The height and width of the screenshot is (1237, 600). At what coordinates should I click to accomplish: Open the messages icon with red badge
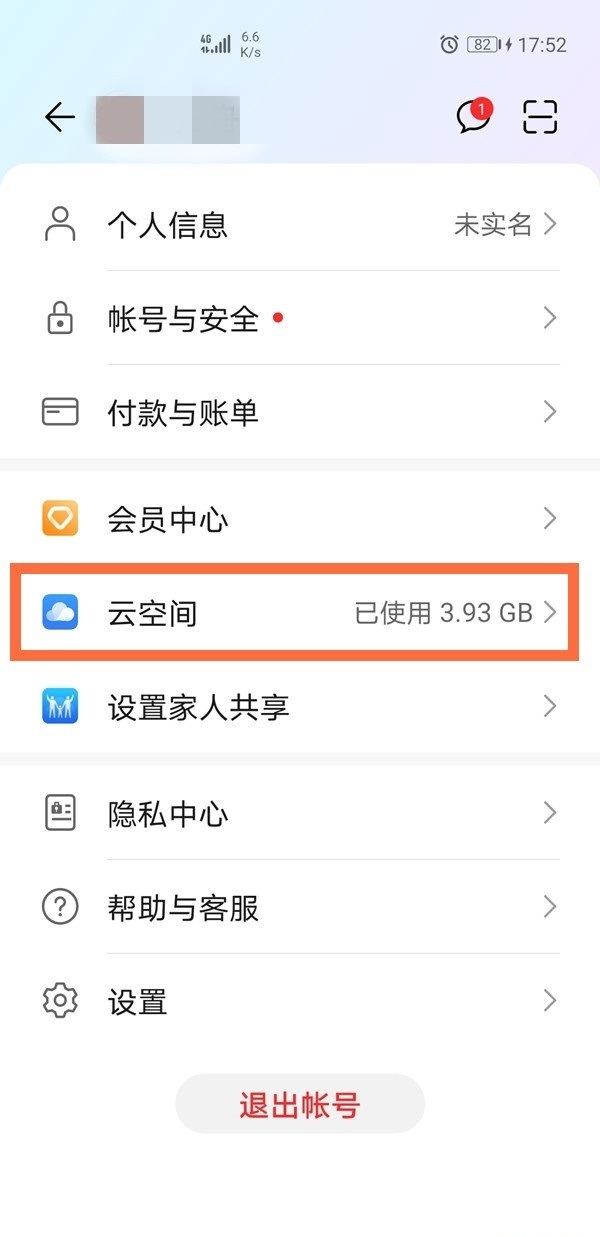[x=474, y=118]
